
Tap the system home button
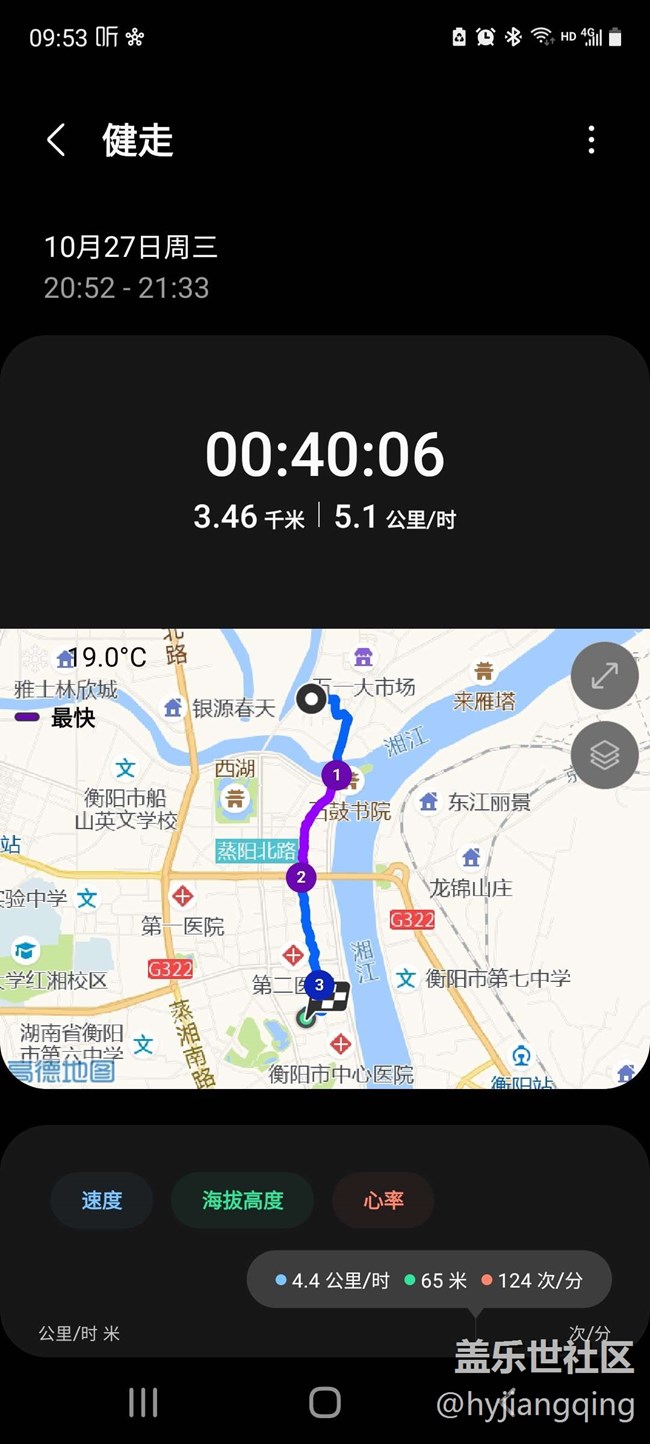325,1402
